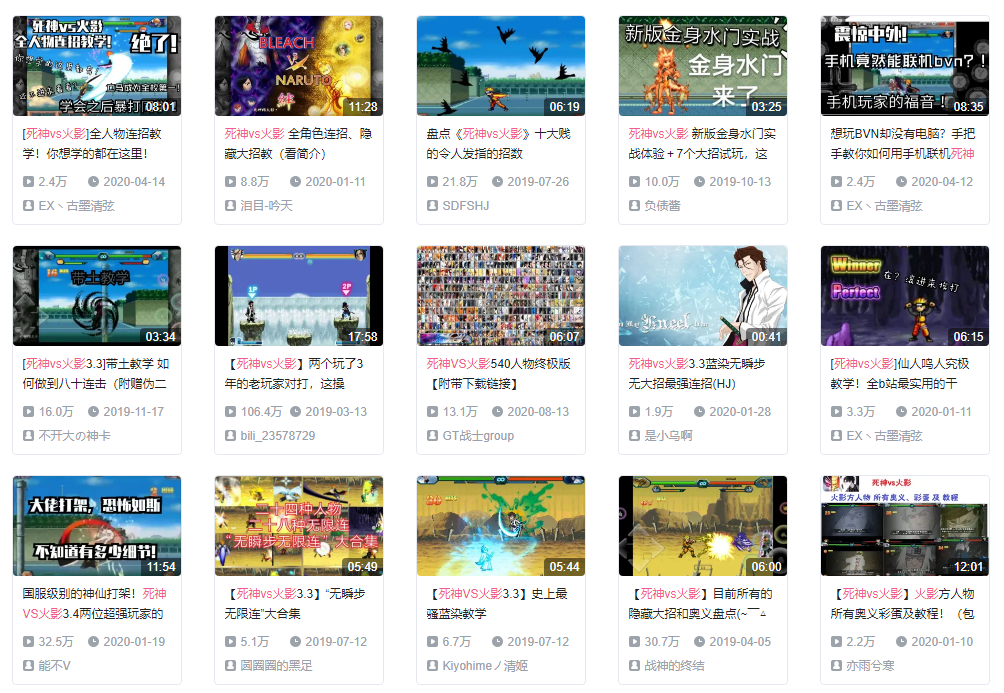Open the 540人物终极版 video
1004x693 pixels.
(501, 296)
